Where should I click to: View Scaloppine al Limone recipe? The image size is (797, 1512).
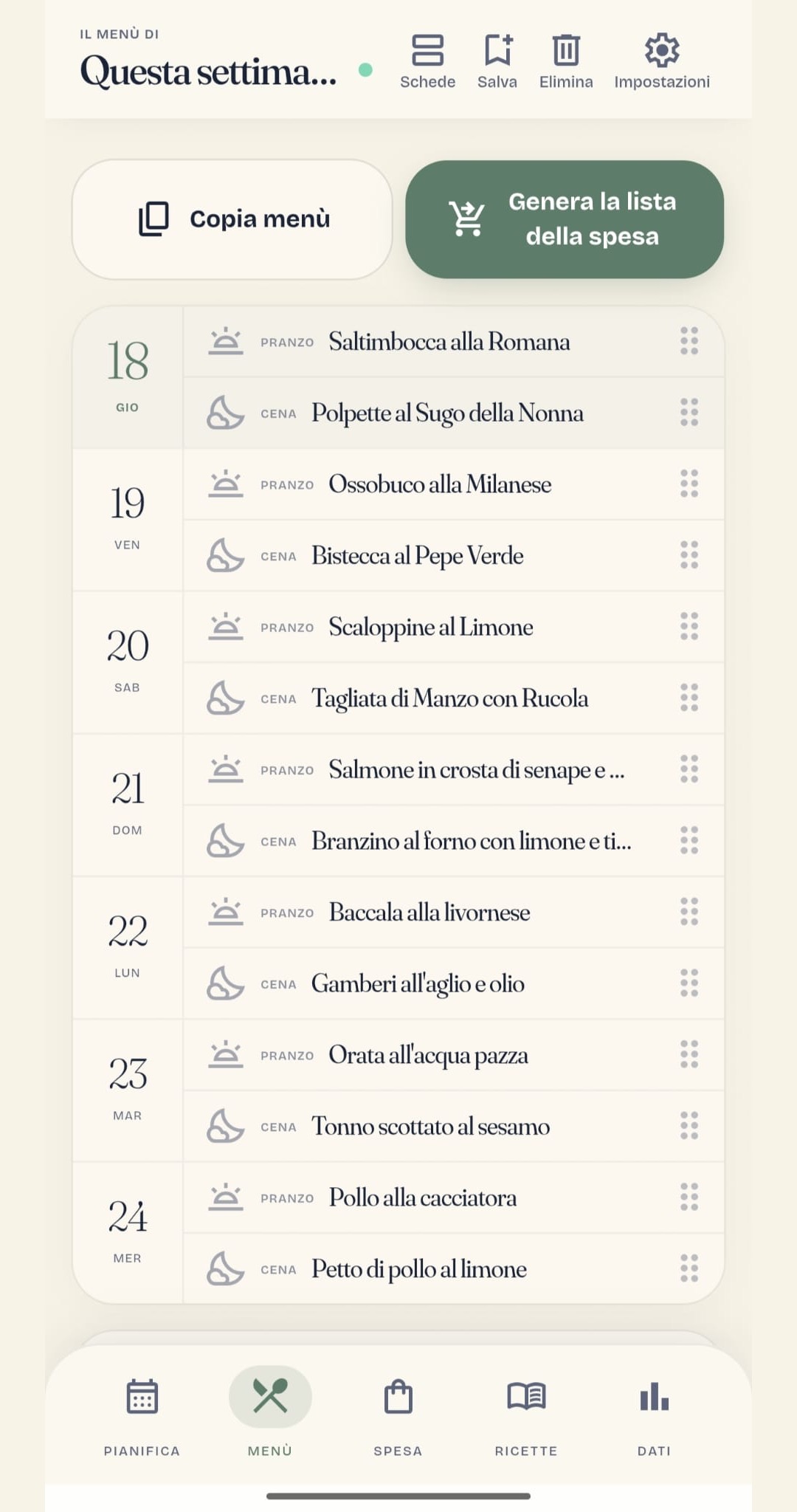[454, 628]
